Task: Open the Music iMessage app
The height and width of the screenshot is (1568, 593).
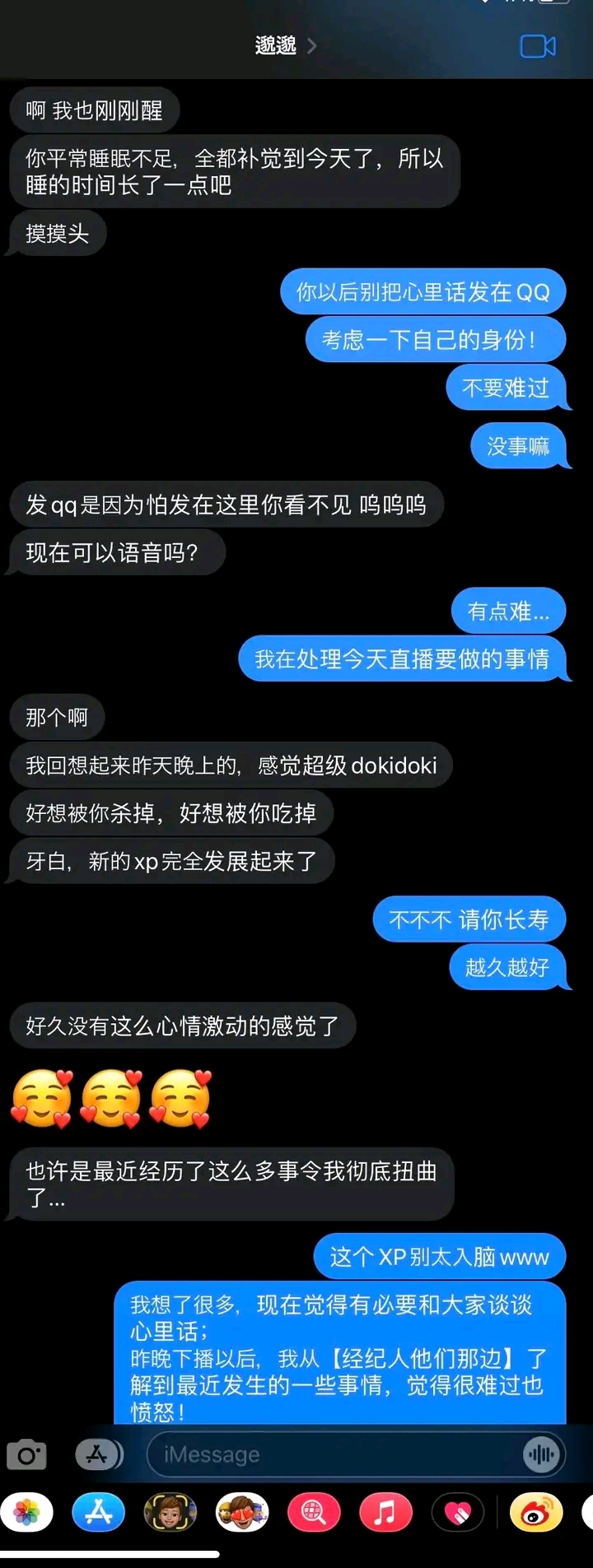Action: coord(385,1513)
